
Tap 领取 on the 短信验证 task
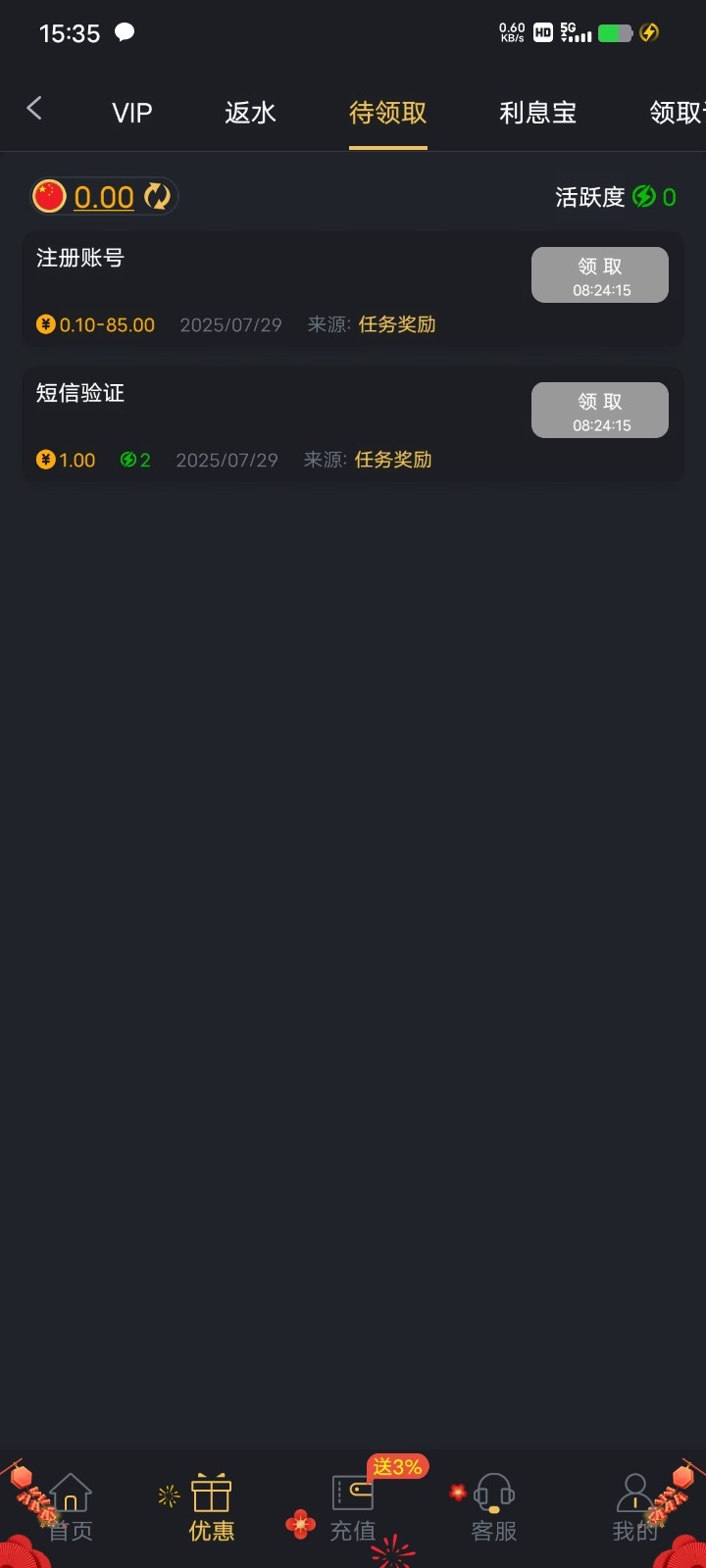tap(599, 410)
